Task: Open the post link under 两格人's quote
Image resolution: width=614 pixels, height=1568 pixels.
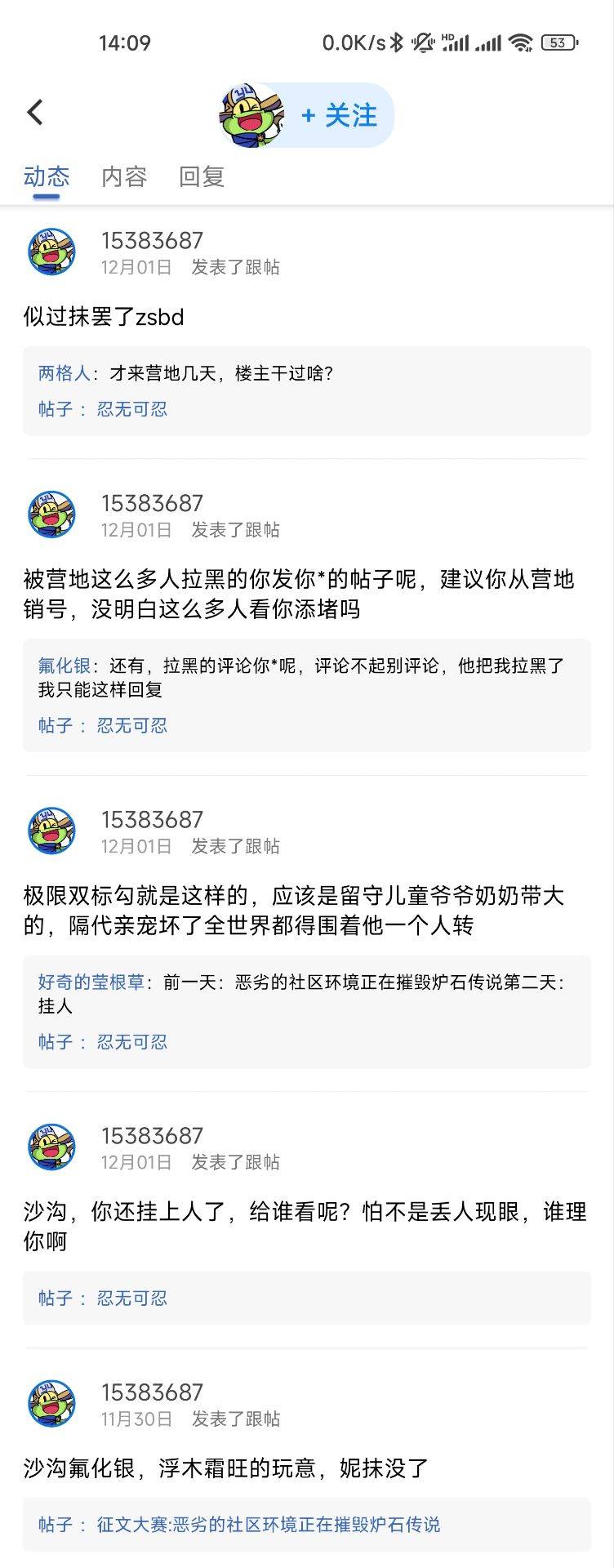Action: 131,409
